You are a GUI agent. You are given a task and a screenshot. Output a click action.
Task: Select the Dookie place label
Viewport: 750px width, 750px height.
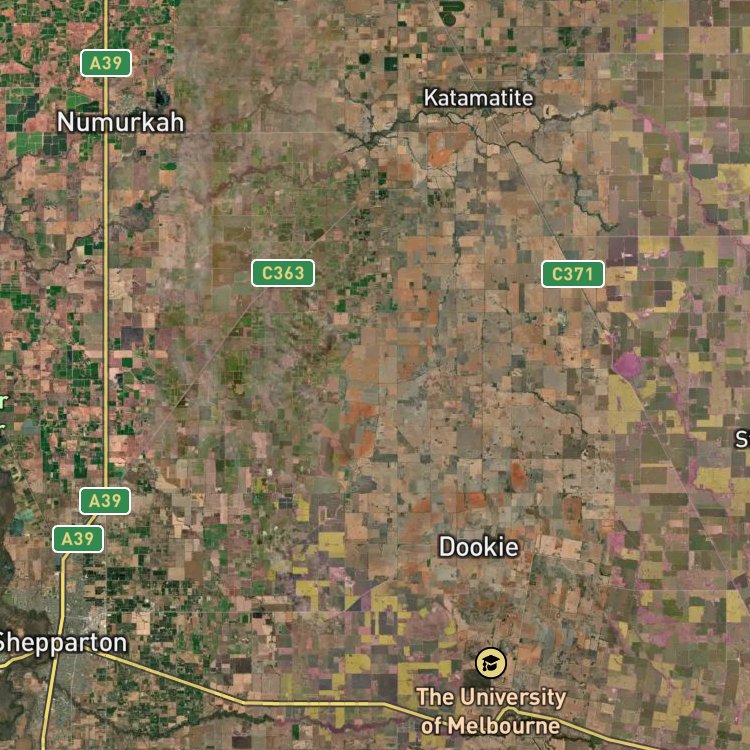(x=478, y=547)
